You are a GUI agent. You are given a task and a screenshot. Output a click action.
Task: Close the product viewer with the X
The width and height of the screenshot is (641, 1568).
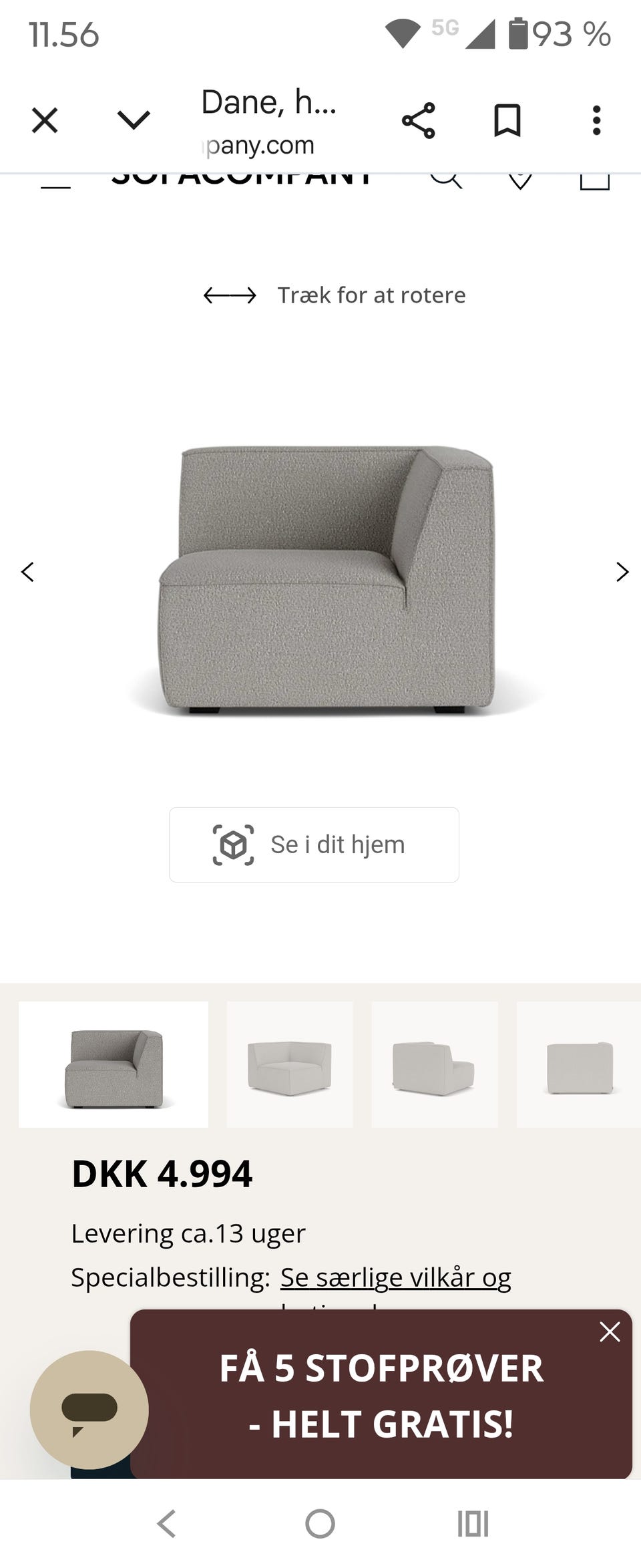44,120
